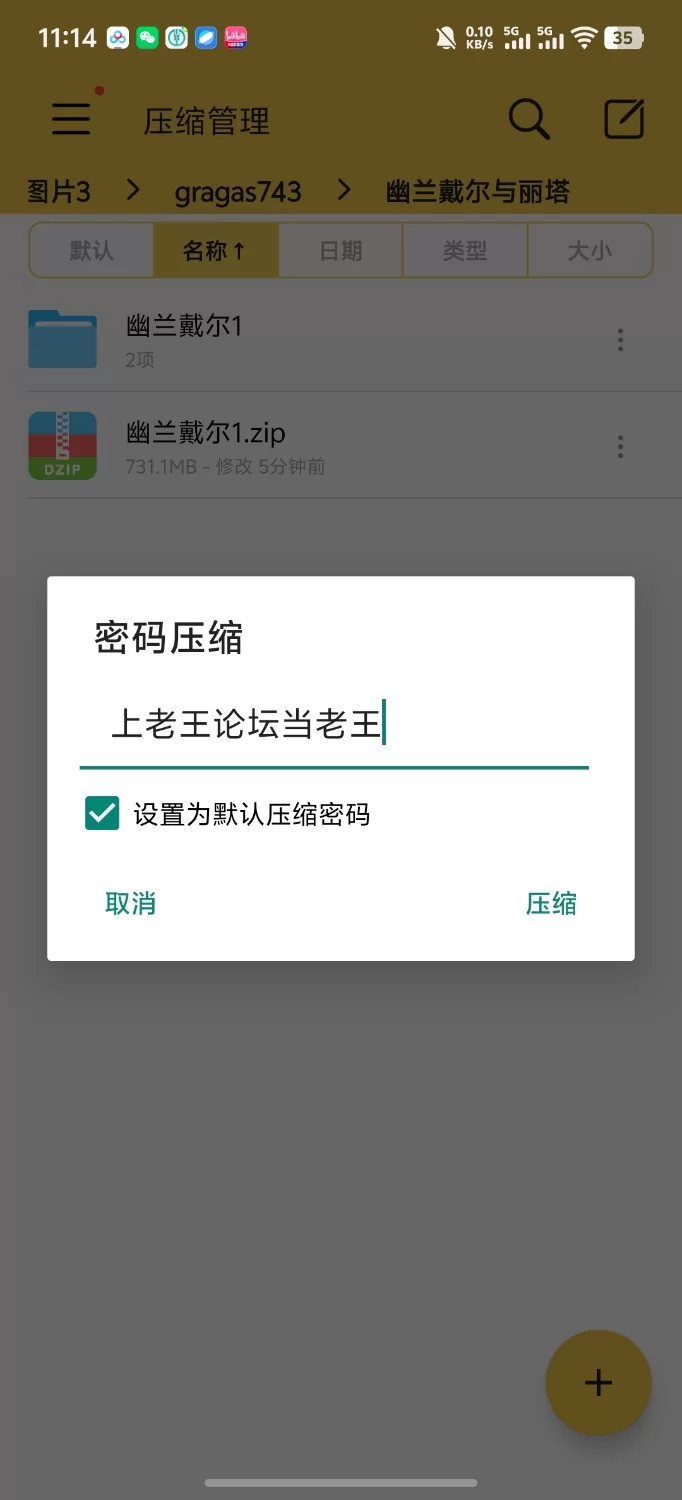
Task: Switch to 默认 sorting
Action: coord(92,250)
